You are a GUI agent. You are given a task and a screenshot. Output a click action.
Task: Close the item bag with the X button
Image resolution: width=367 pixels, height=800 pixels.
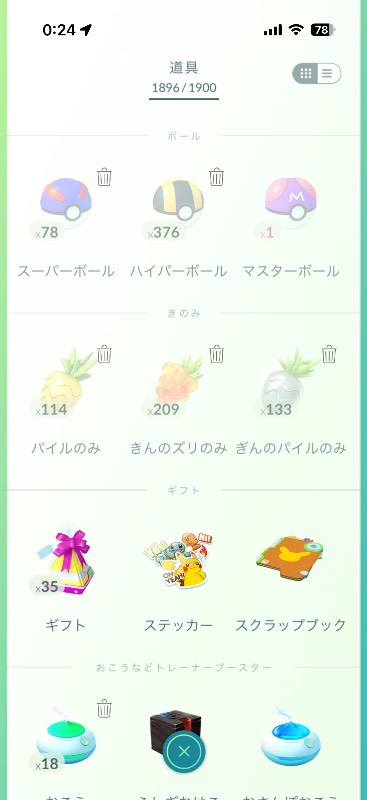coord(184,751)
